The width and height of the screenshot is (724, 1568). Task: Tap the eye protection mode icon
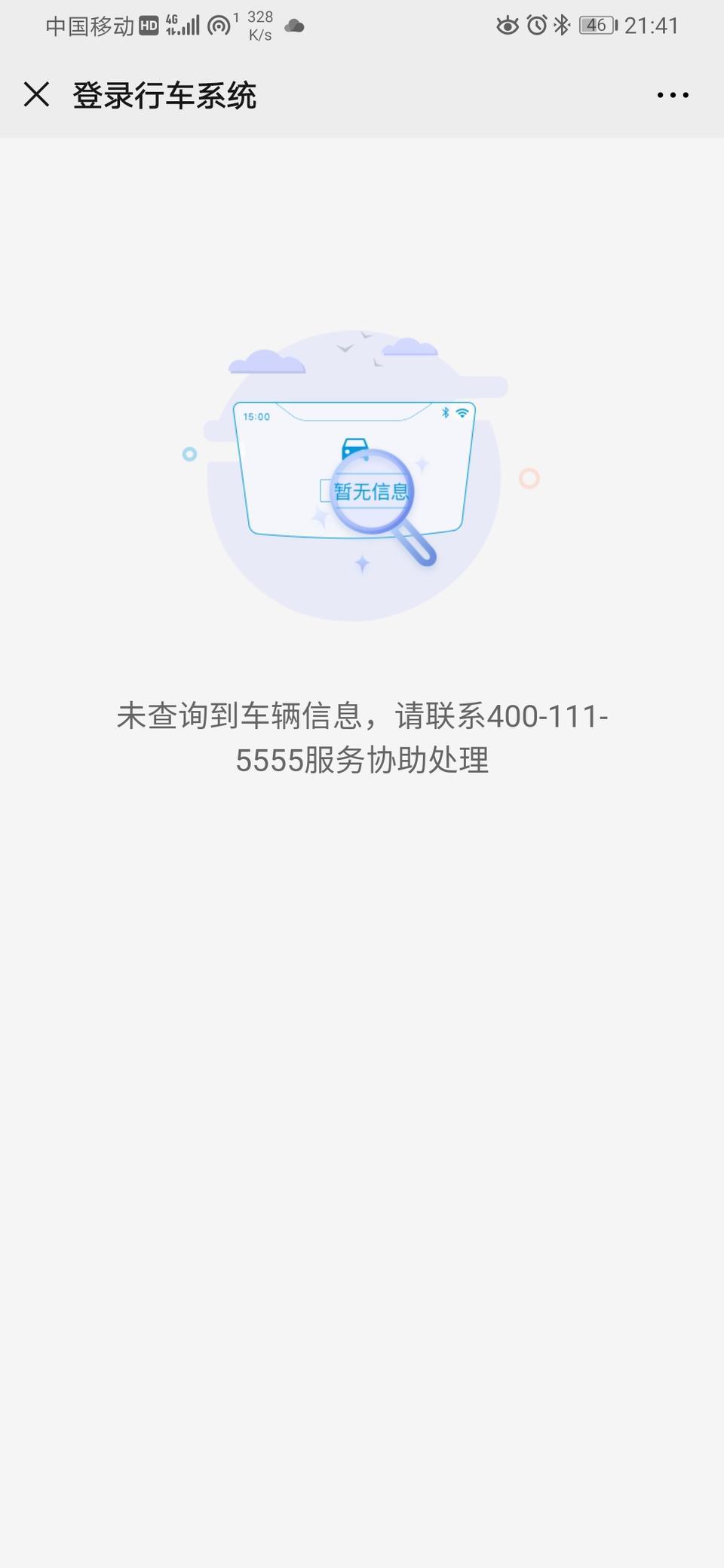(506, 26)
